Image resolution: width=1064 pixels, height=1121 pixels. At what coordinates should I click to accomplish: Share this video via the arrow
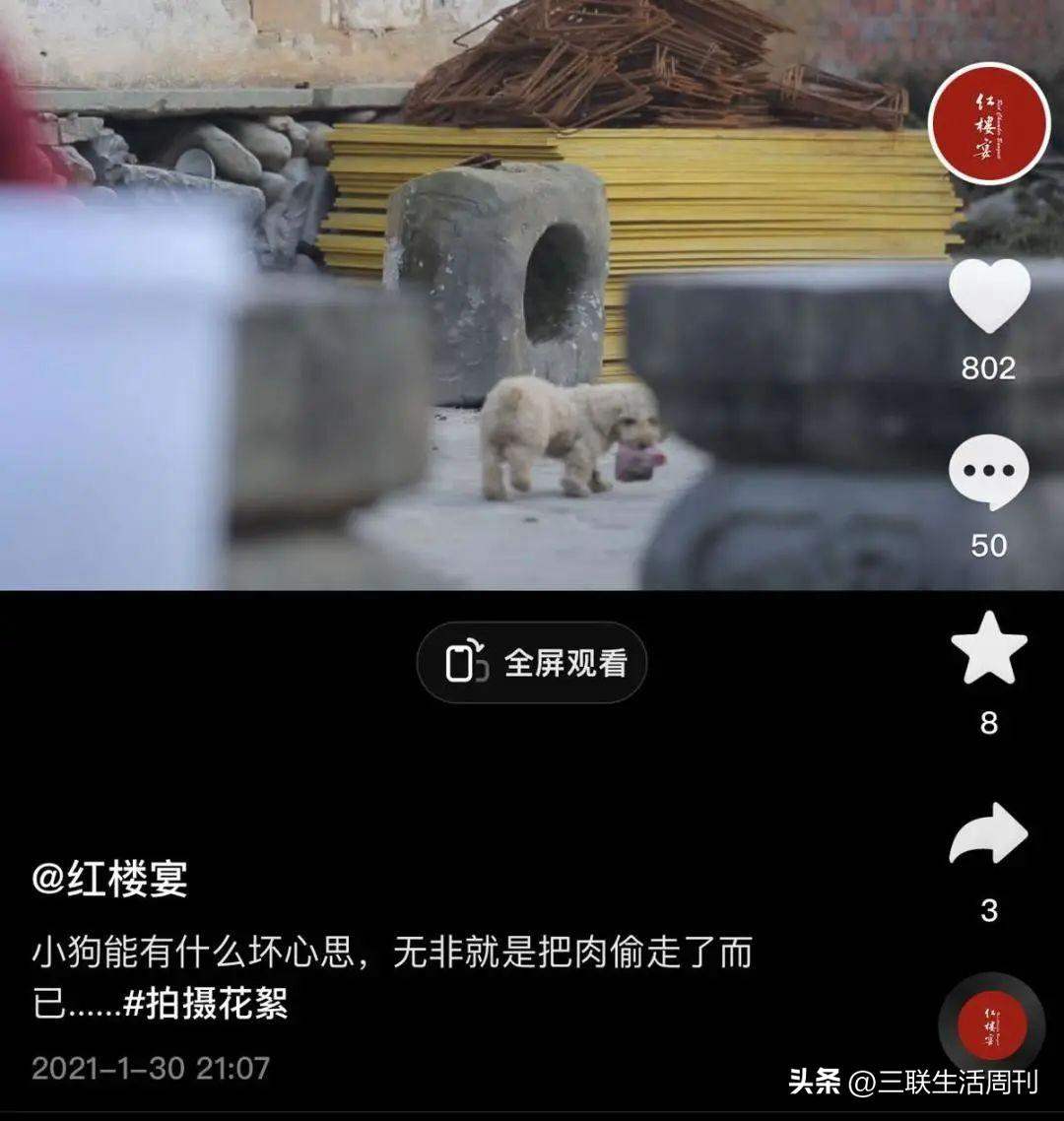(x=989, y=835)
